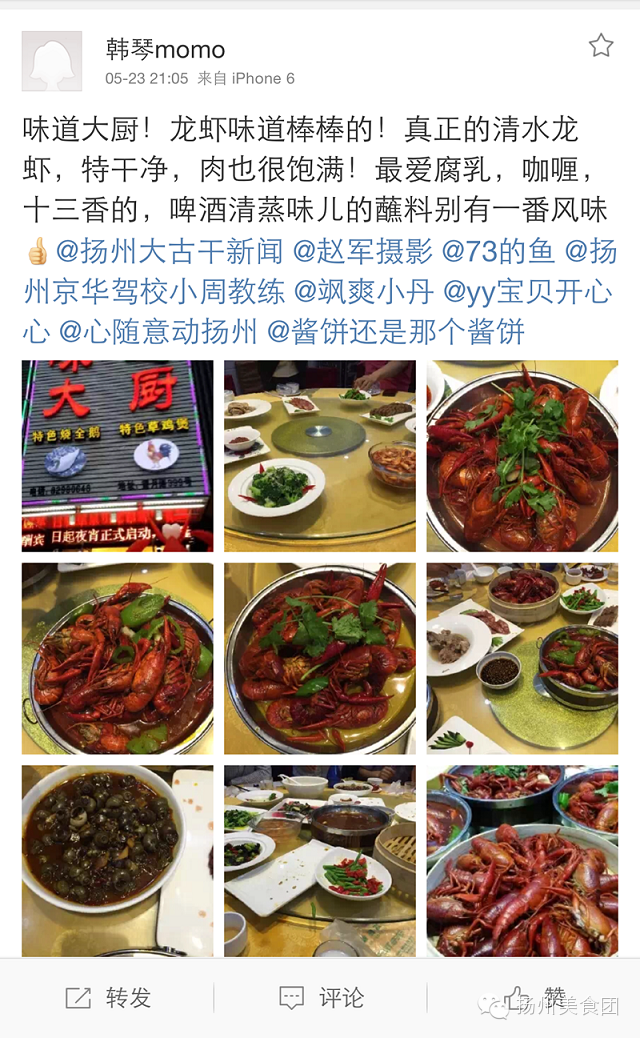Enlarge the snail dish photo

coord(117,861)
